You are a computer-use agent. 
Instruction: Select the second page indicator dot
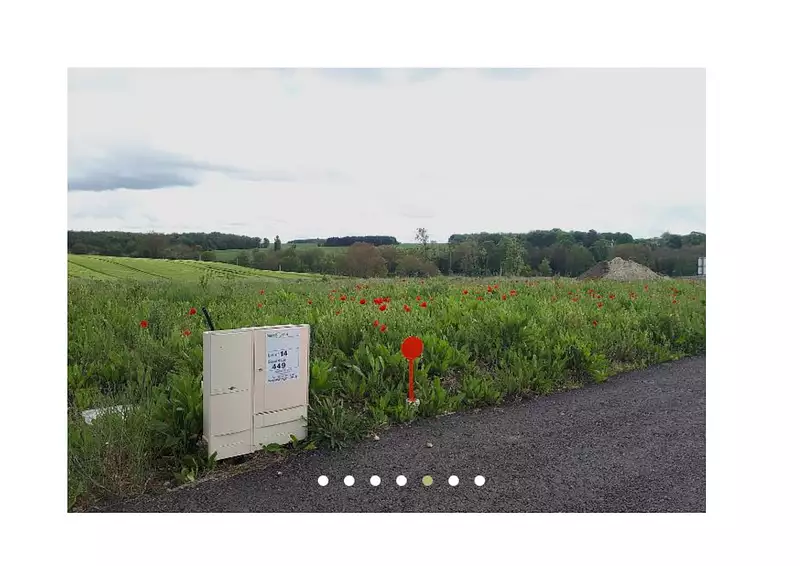(x=349, y=481)
